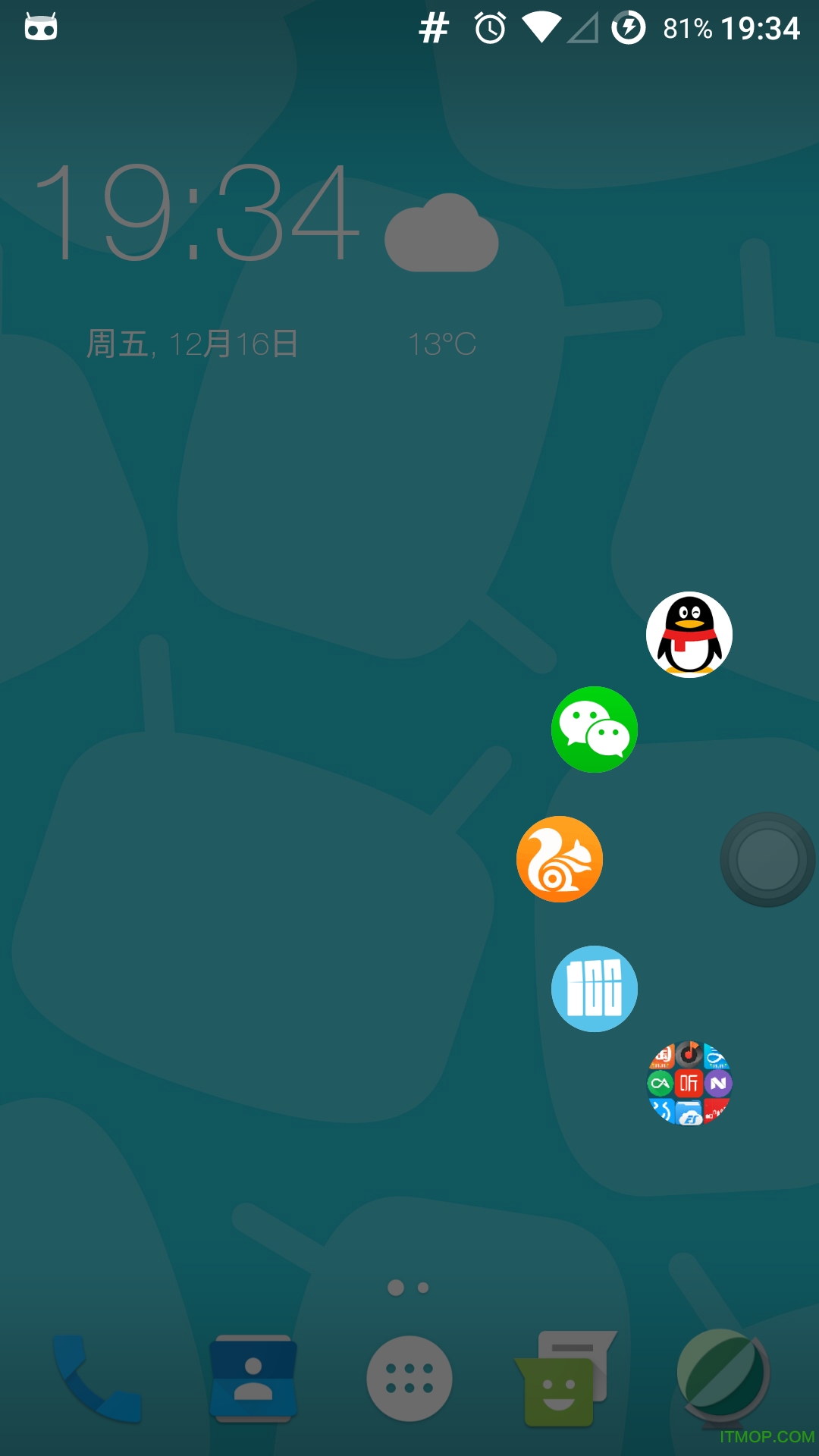Open the app drawer
The image size is (819, 1456).
[409, 1378]
